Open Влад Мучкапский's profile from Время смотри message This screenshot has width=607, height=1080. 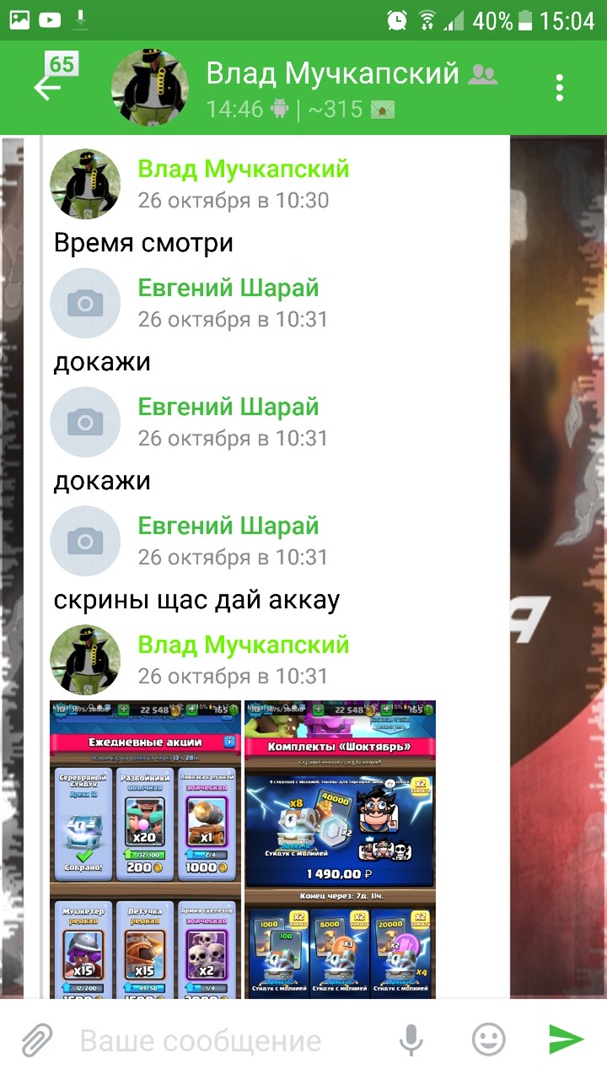pos(243,169)
